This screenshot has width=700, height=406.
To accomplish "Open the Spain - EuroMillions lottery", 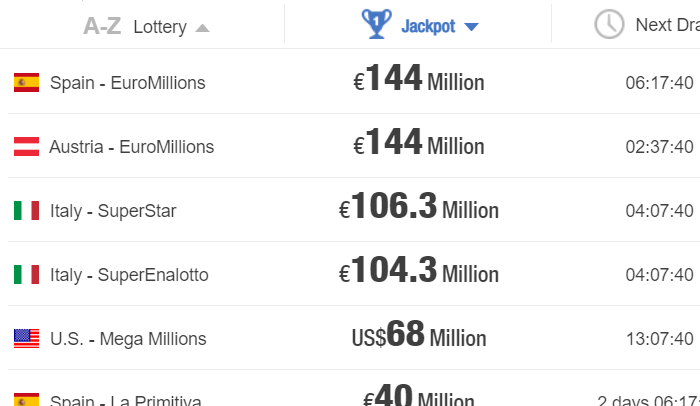I will pyautogui.click(x=127, y=83).
